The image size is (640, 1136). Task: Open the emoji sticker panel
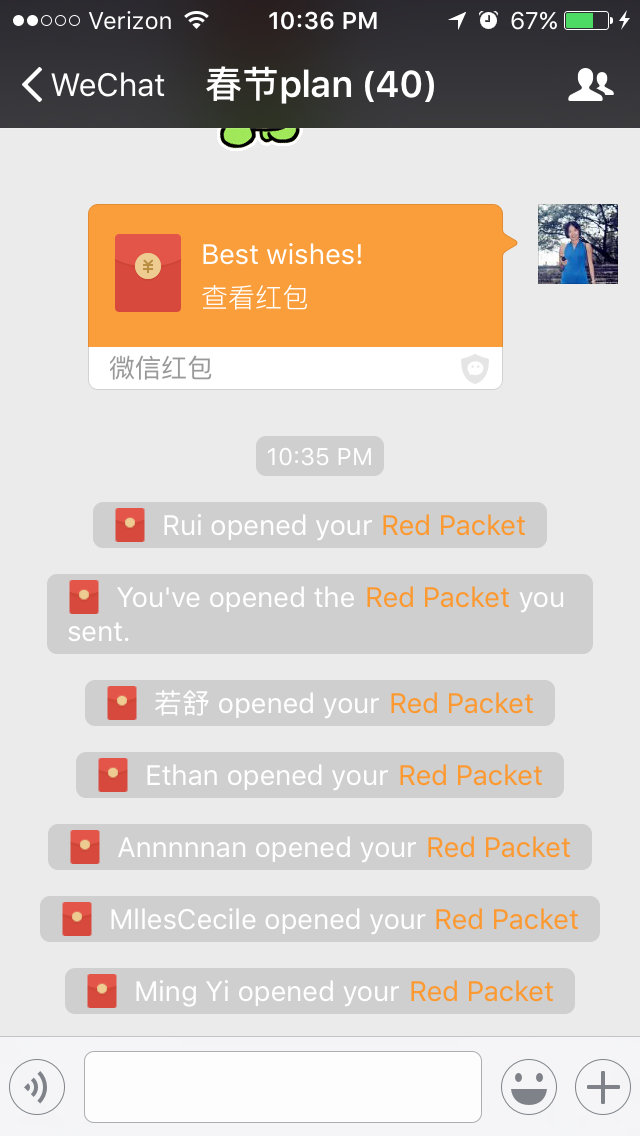(x=528, y=1087)
